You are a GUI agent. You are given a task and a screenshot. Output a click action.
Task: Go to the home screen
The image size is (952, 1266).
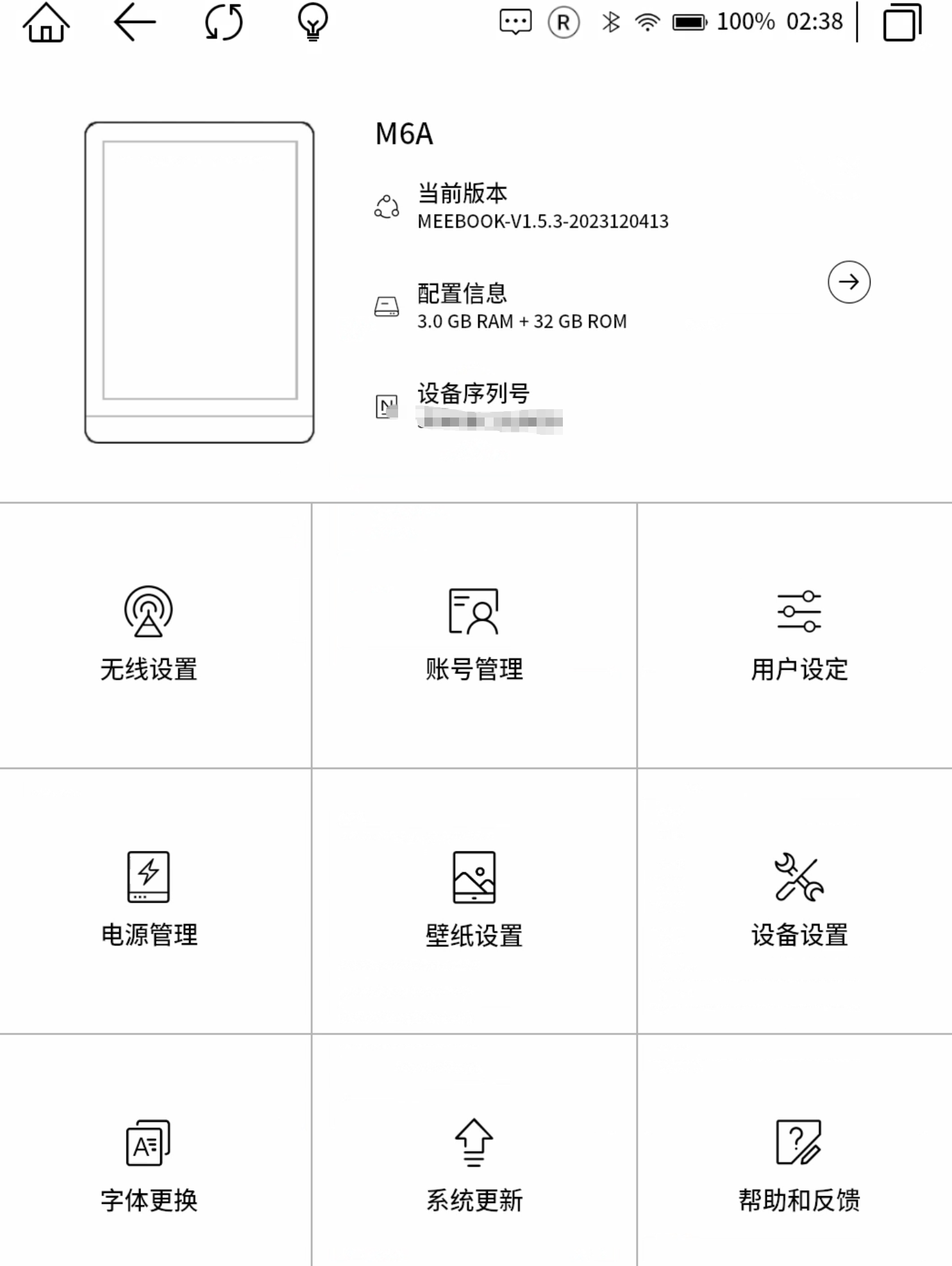point(46,22)
